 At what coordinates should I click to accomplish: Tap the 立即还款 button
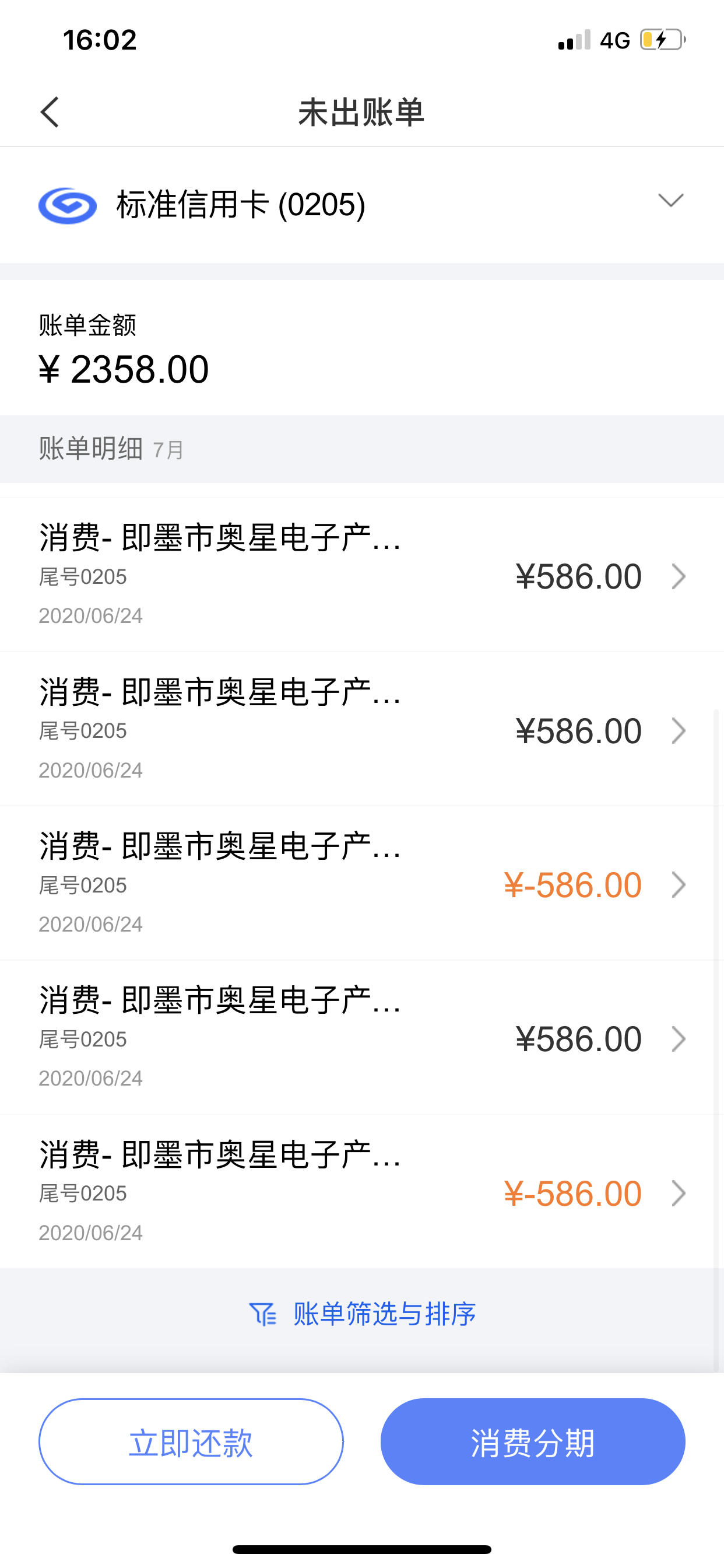(191, 1442)
